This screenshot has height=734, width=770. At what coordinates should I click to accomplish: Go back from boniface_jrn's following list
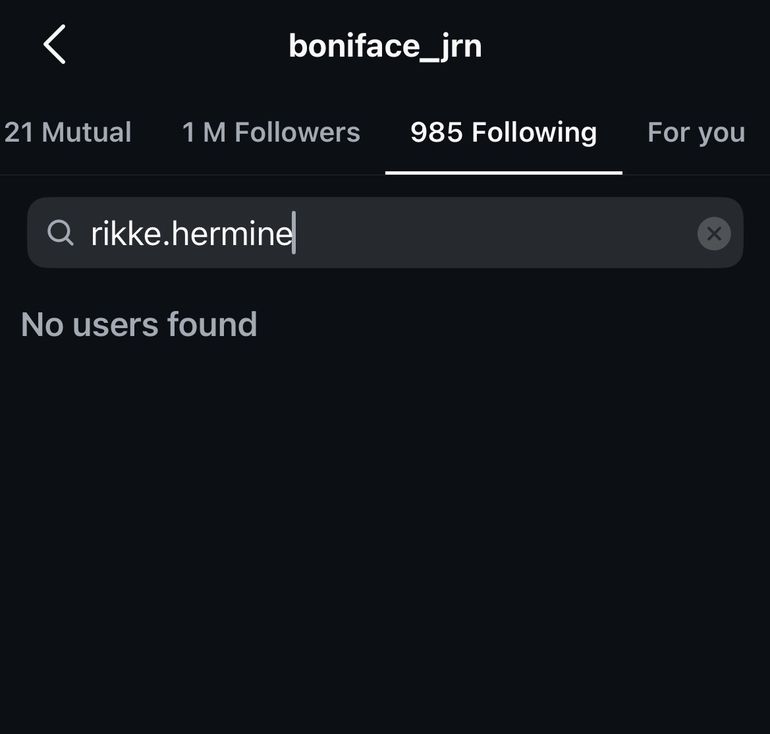coord(55,45)
